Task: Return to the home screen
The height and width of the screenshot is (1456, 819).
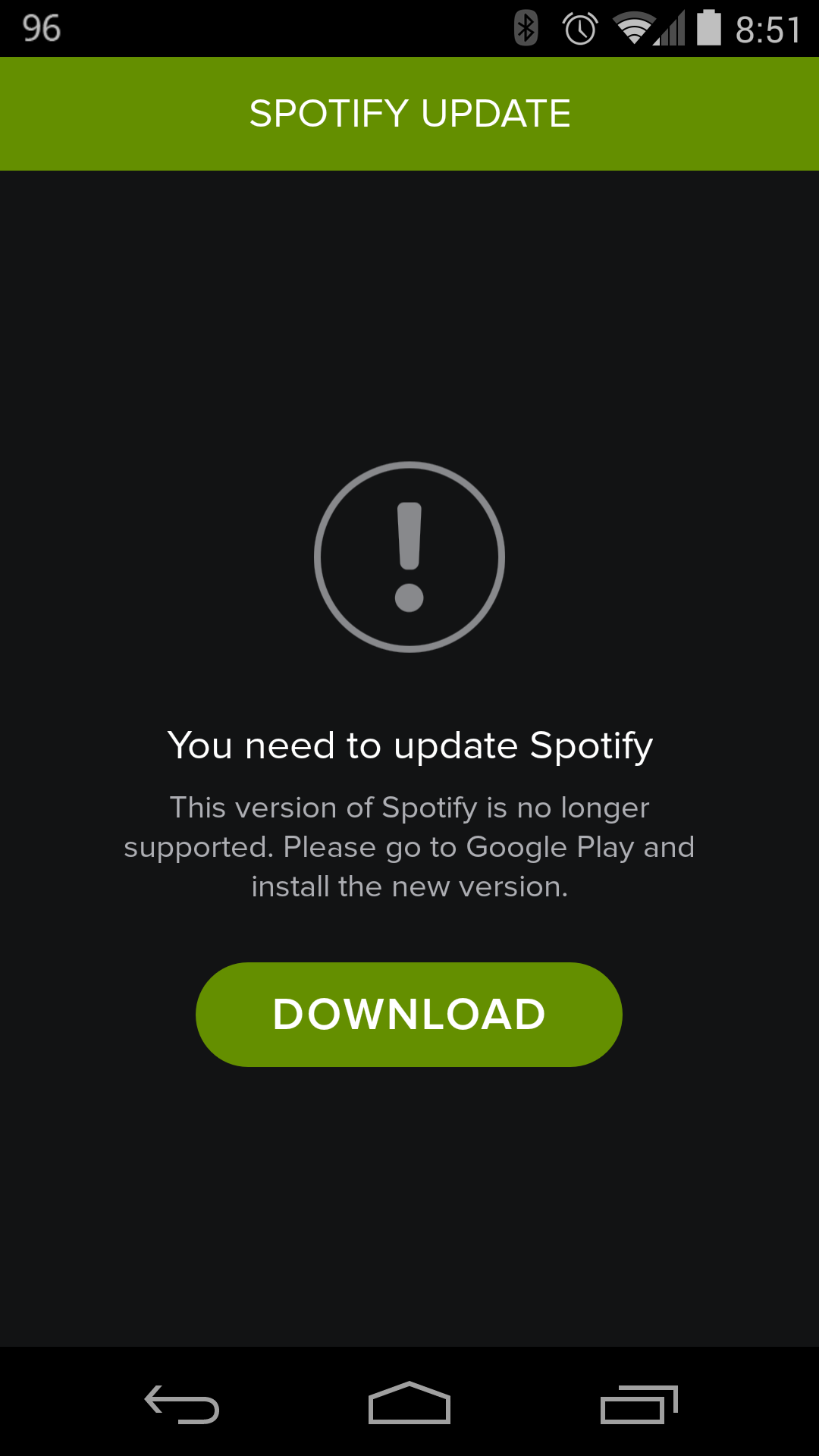Action: [x=409, y=1402]
